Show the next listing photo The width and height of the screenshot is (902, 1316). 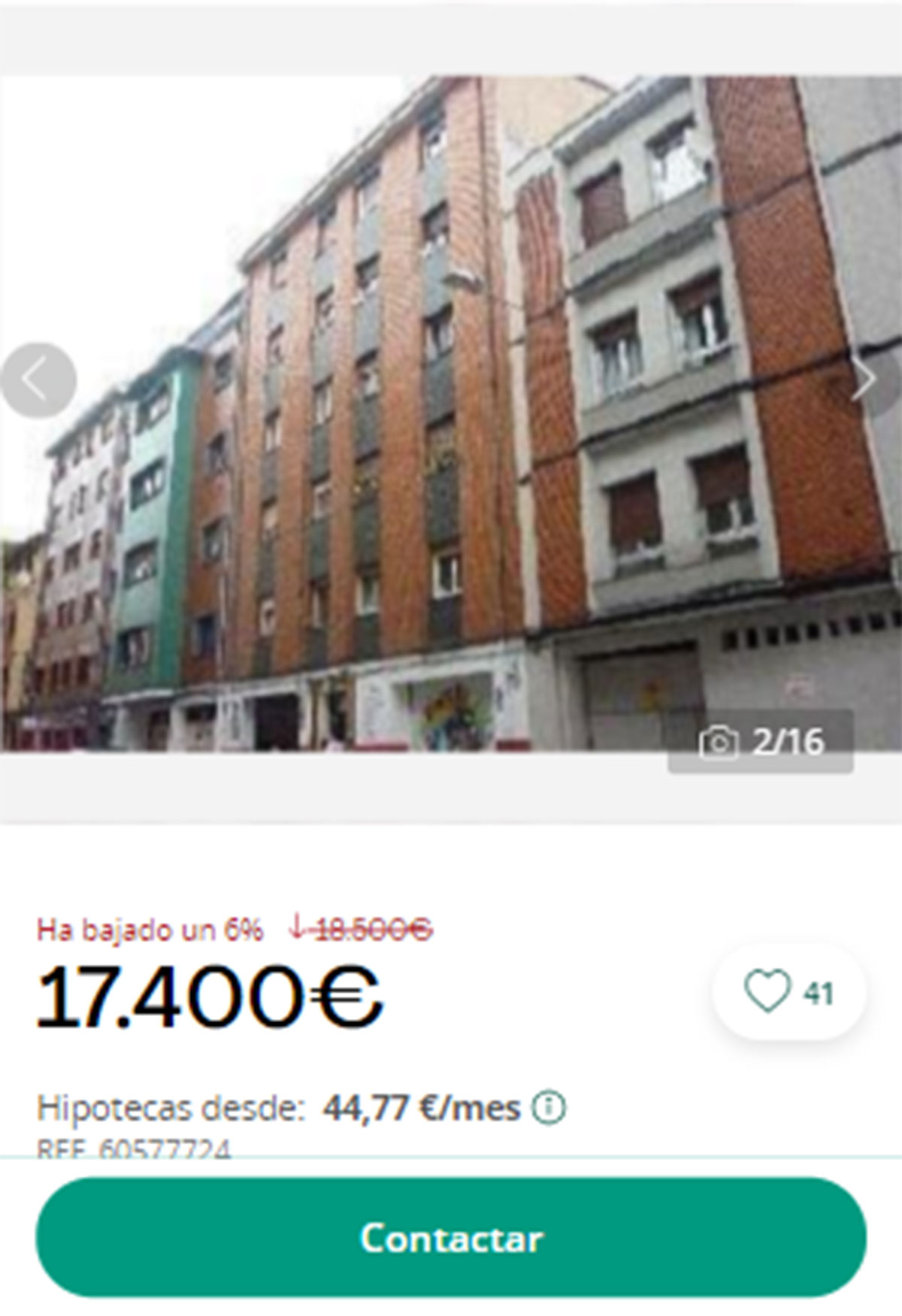tap(866, 380)
